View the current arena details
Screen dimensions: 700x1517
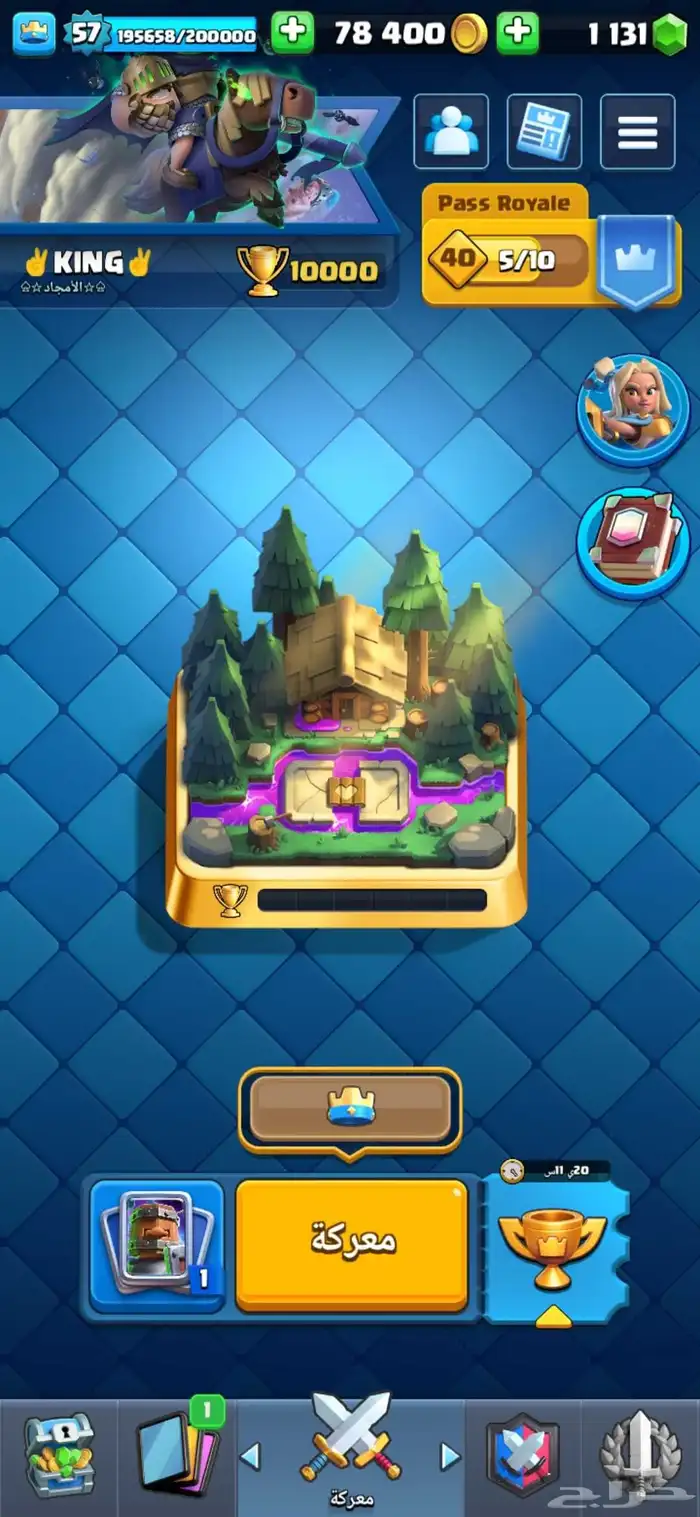347,720
